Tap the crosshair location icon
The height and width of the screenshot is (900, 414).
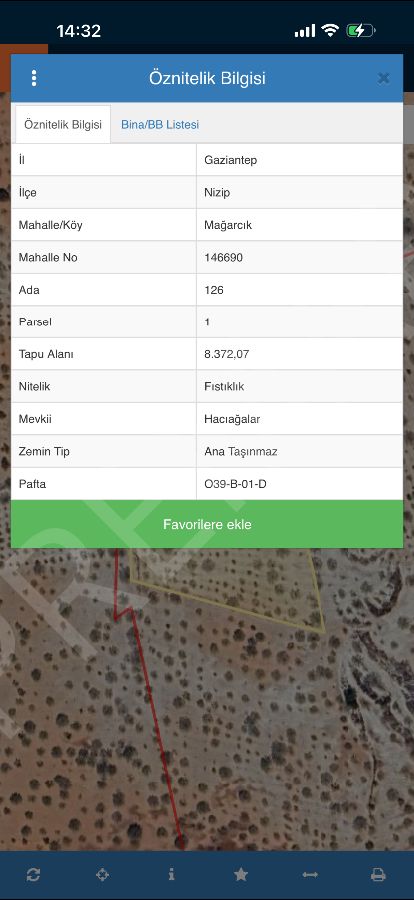(102, 875)
